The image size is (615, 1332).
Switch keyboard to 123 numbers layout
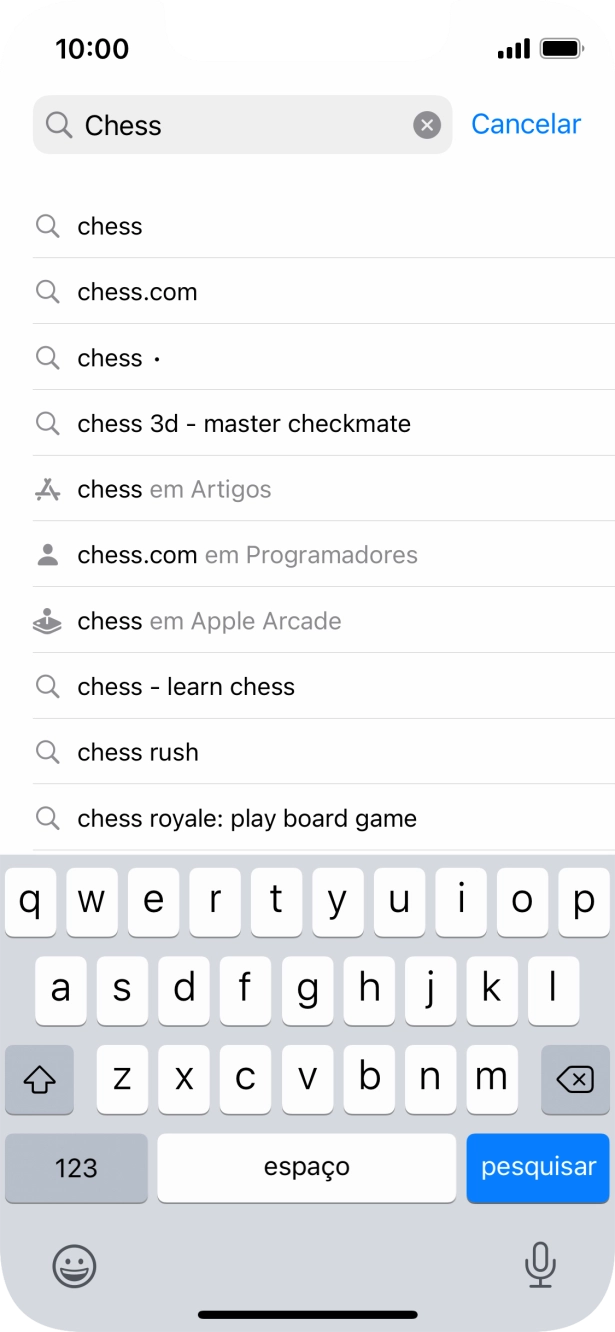76,1167
